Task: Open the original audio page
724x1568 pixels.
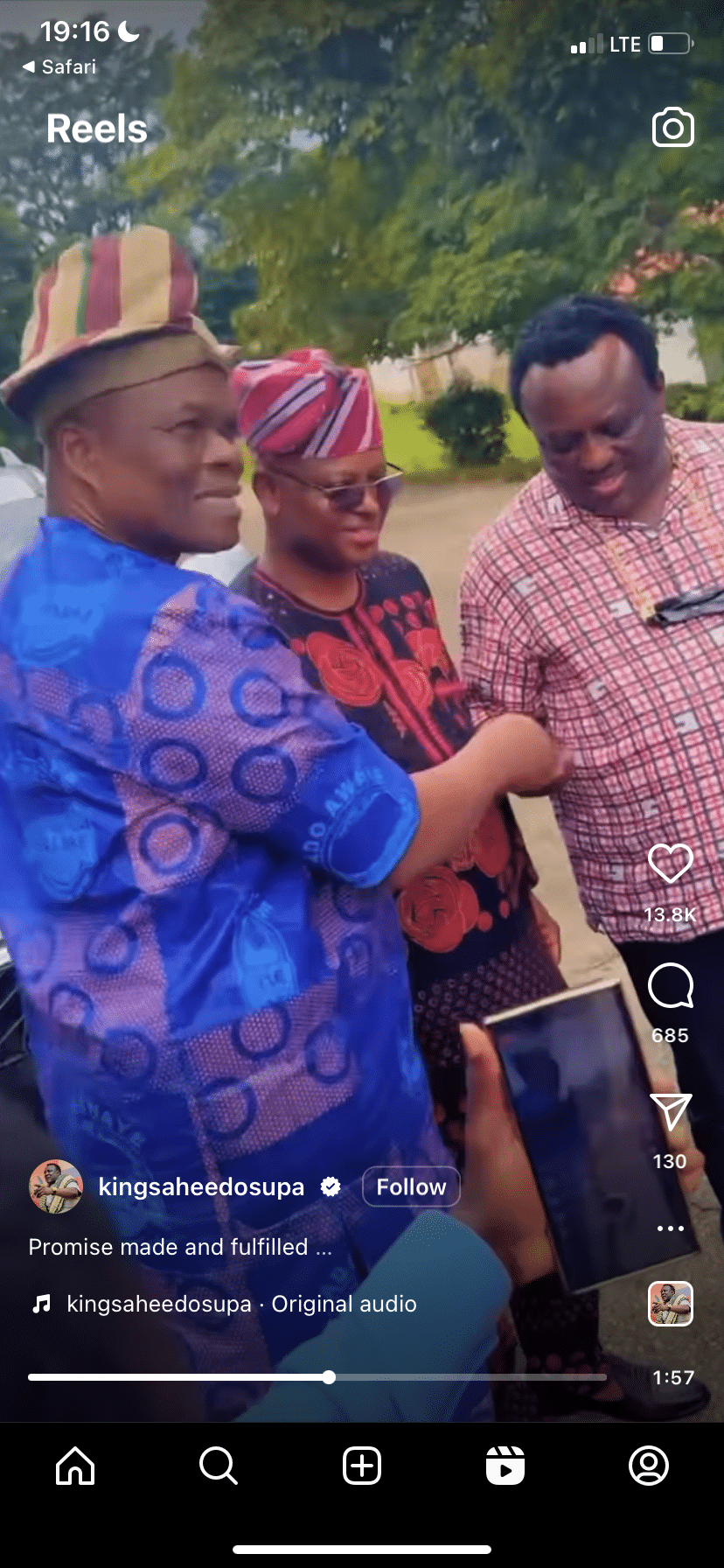Action: [x=241, y=1304]
